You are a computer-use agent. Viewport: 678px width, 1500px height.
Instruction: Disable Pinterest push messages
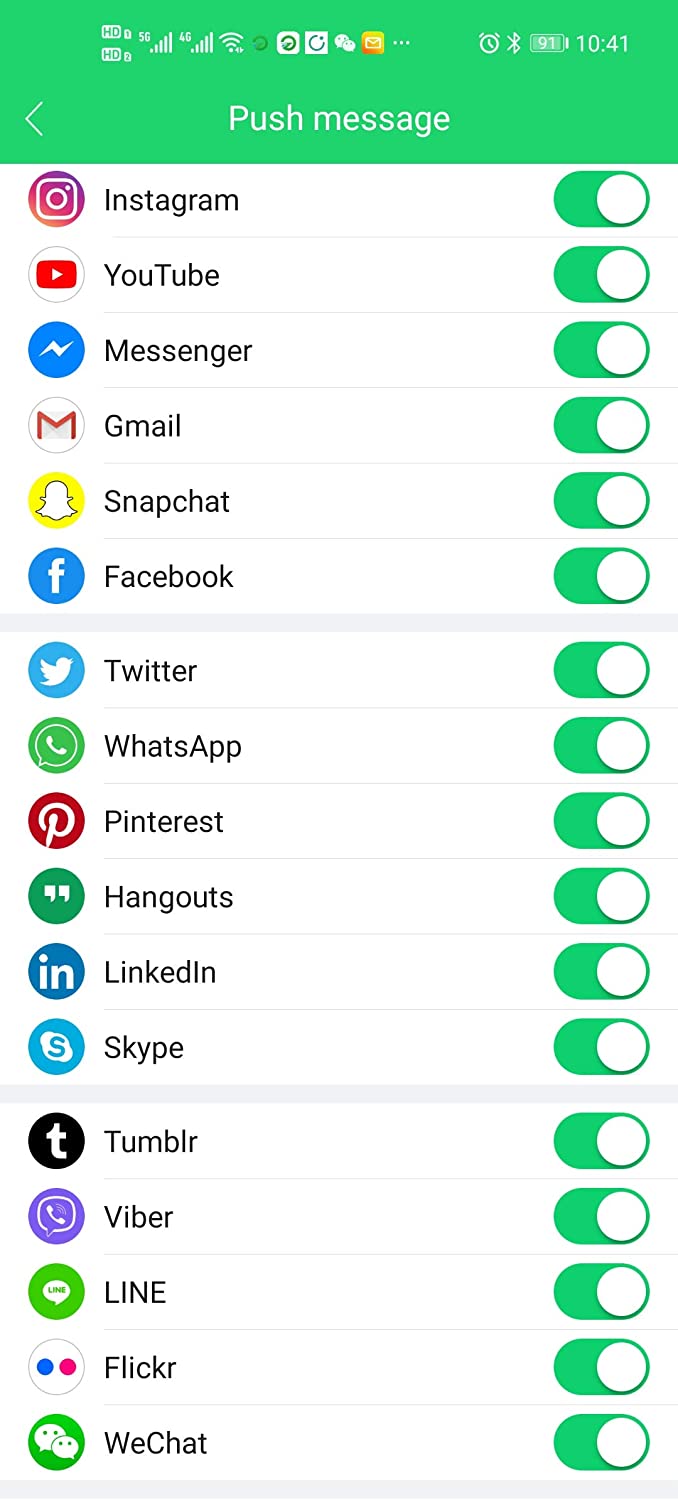coord(602,821)
